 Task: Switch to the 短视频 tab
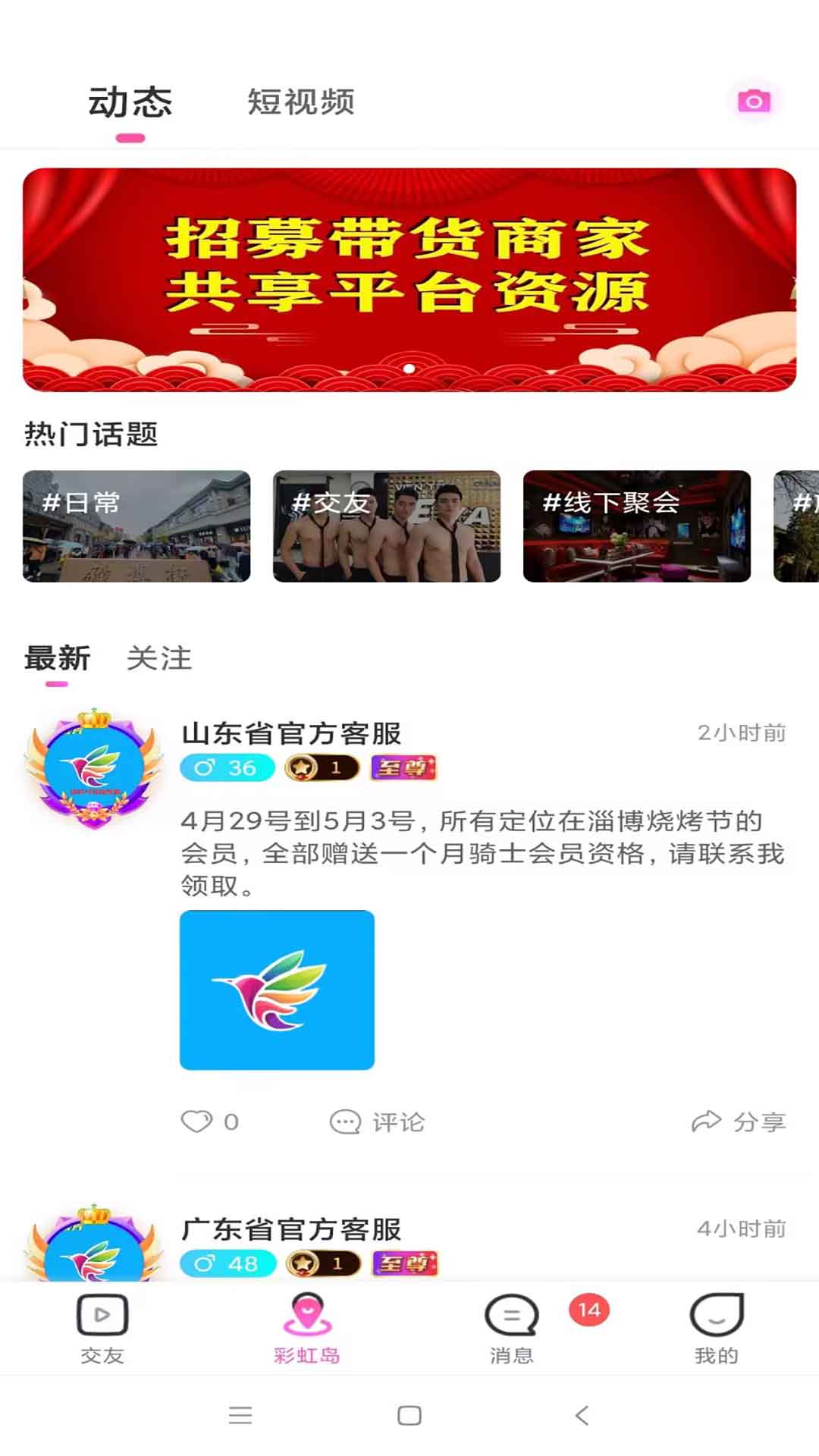pos(301,101)
